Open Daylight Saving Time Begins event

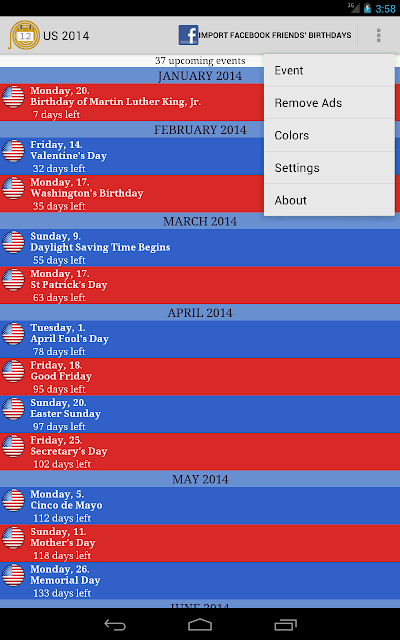(200, 248)
